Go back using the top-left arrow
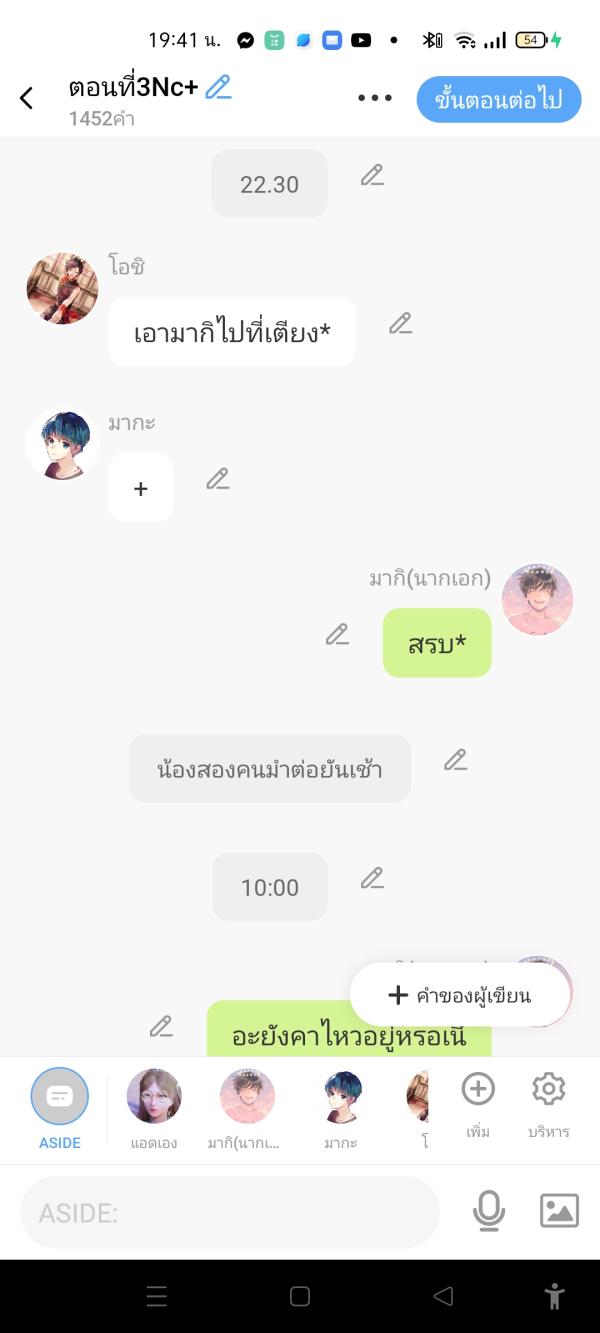This screenshot has height=1333, width=600. tap(26, 98)
